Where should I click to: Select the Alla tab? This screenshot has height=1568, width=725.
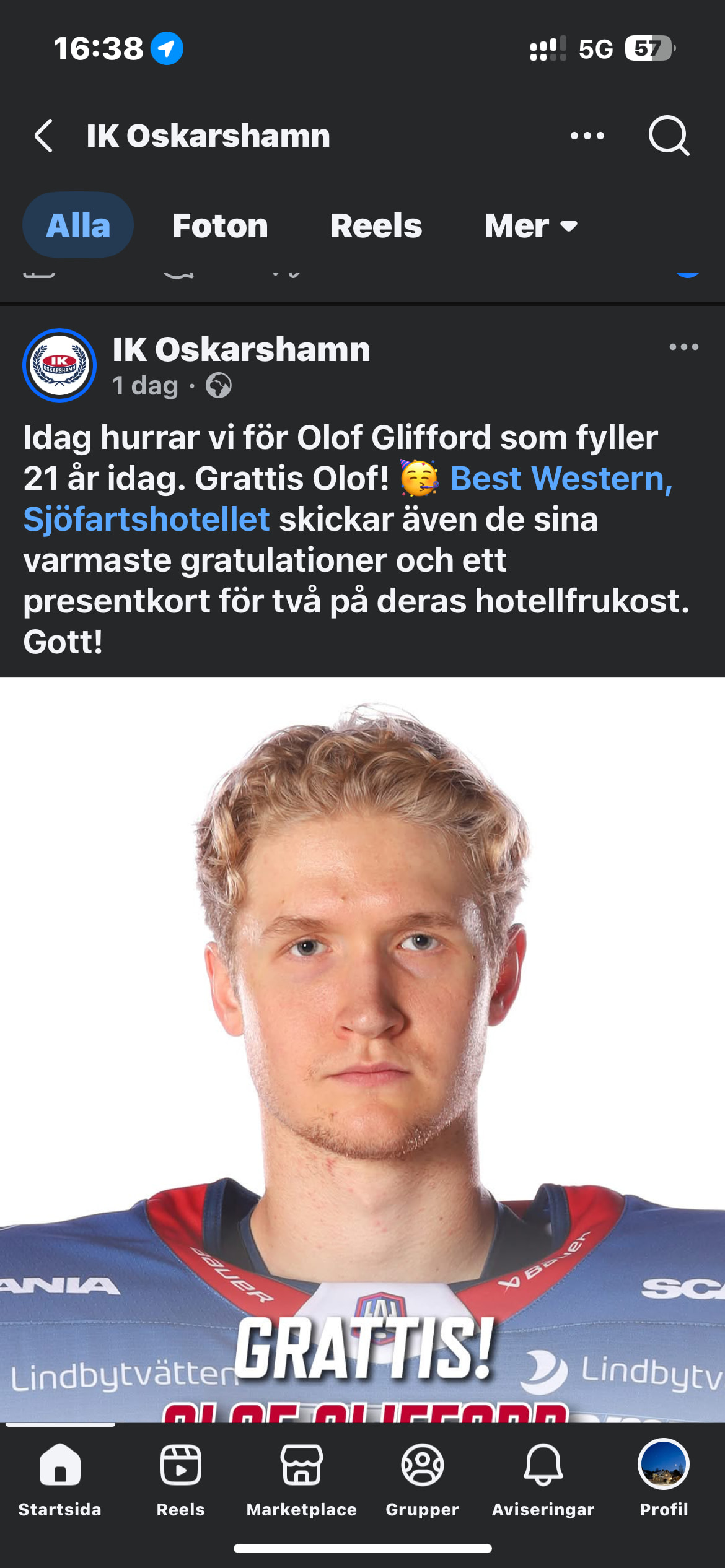tap(78, 225)
